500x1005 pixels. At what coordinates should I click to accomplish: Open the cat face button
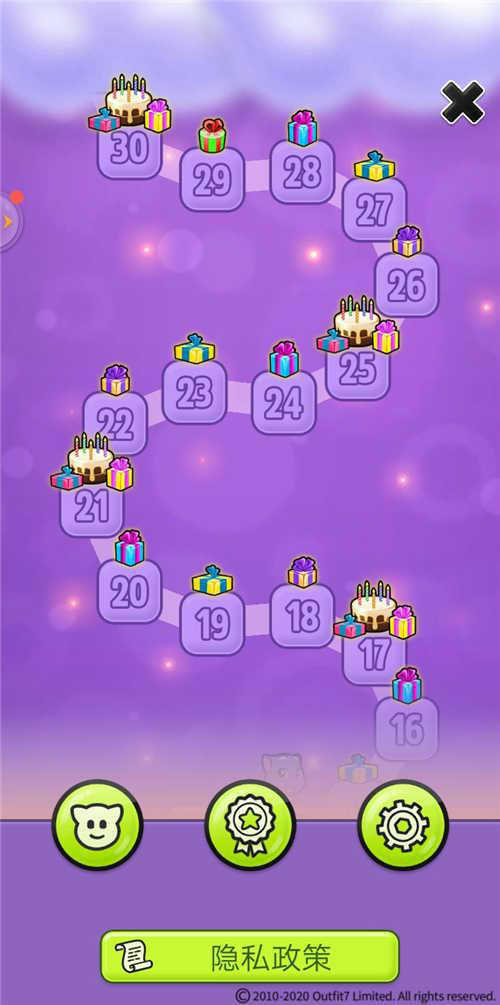click(x=97, y=825)
